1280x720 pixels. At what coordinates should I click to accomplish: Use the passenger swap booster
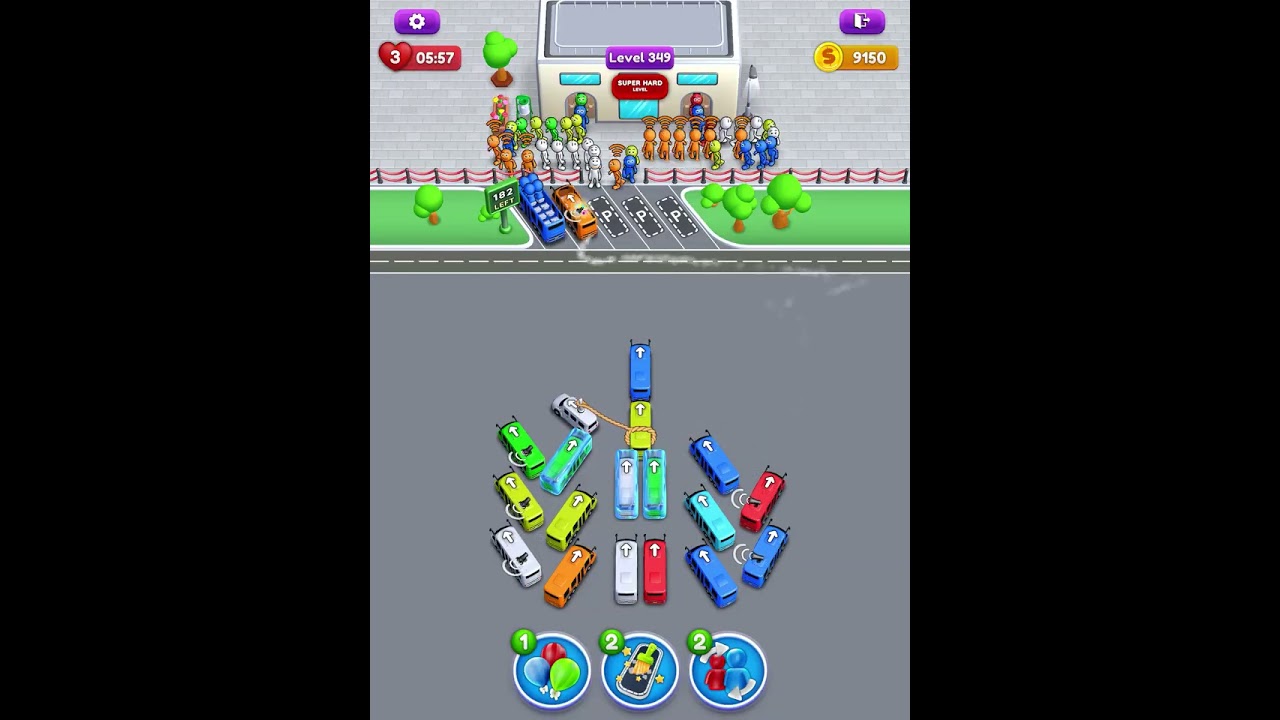[x=728, y=670]
